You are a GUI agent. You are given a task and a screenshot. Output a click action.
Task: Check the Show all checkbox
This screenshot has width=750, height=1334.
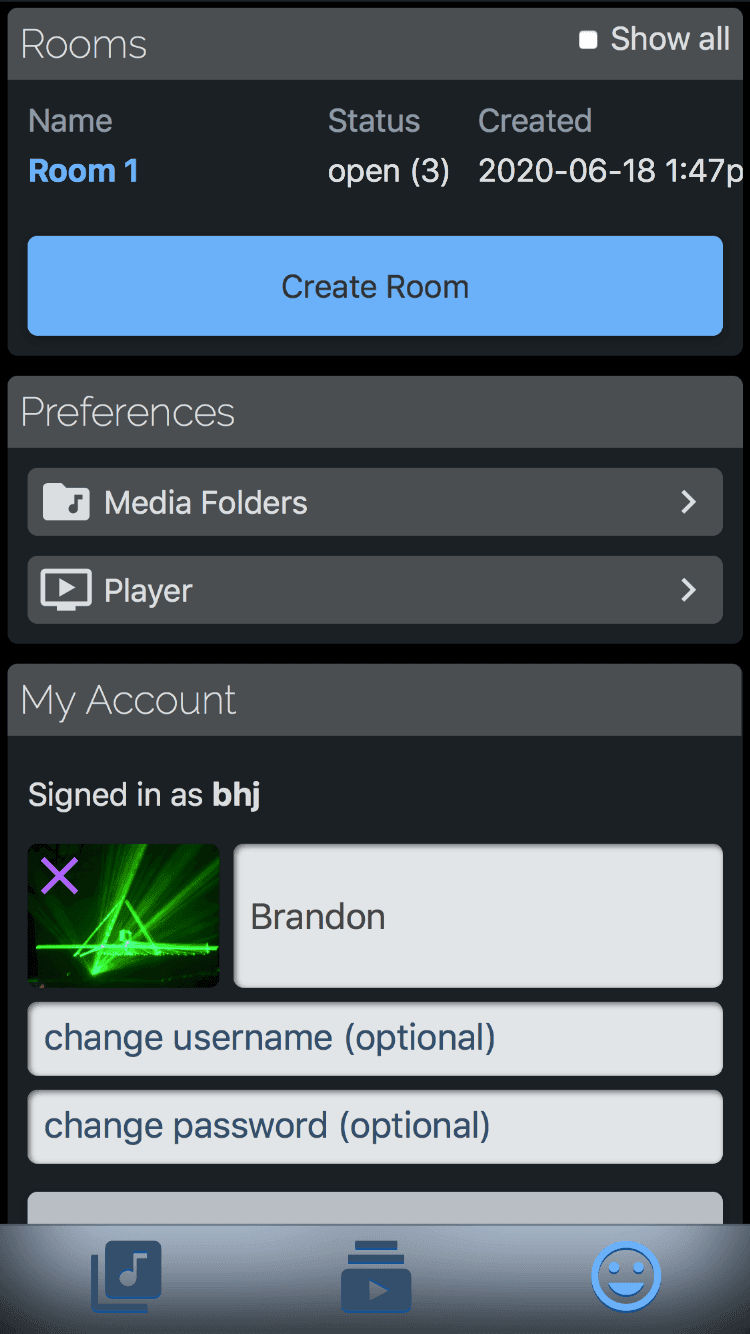(588, 40)
